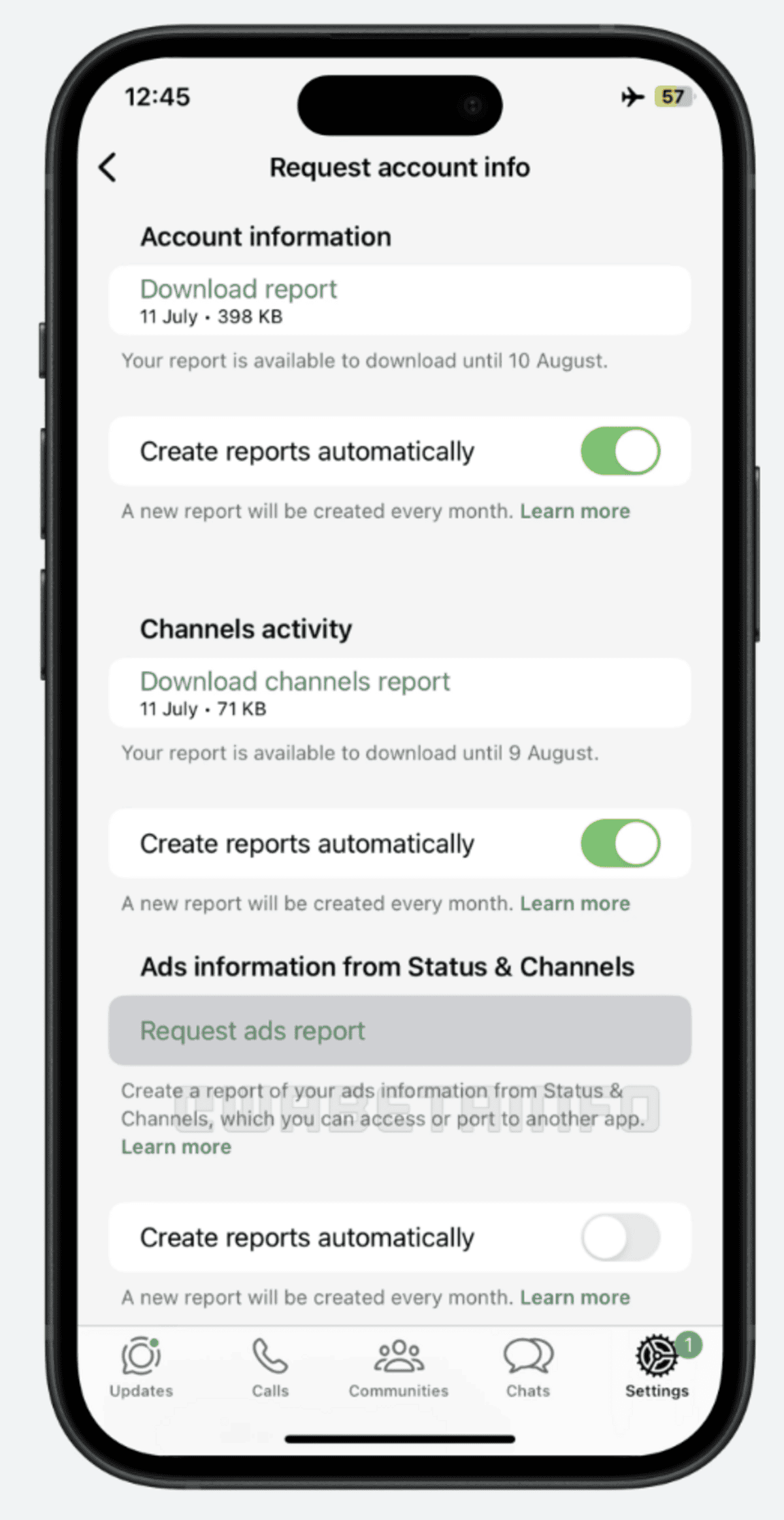Disable automatic reports for Account information

coord(620,451)
